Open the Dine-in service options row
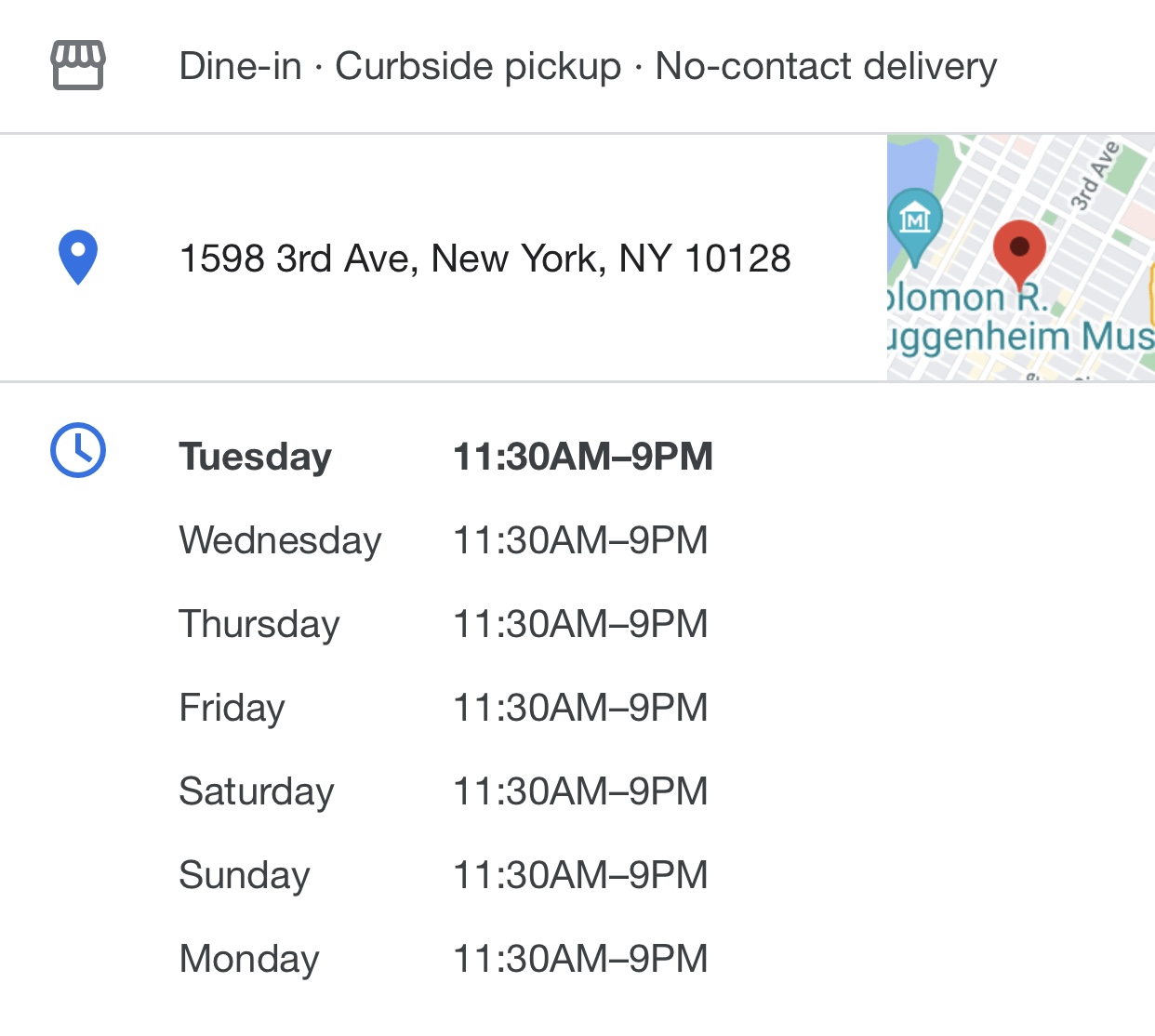The width and height of the screenshot is (1155, 1036). (x=587, y=66)
